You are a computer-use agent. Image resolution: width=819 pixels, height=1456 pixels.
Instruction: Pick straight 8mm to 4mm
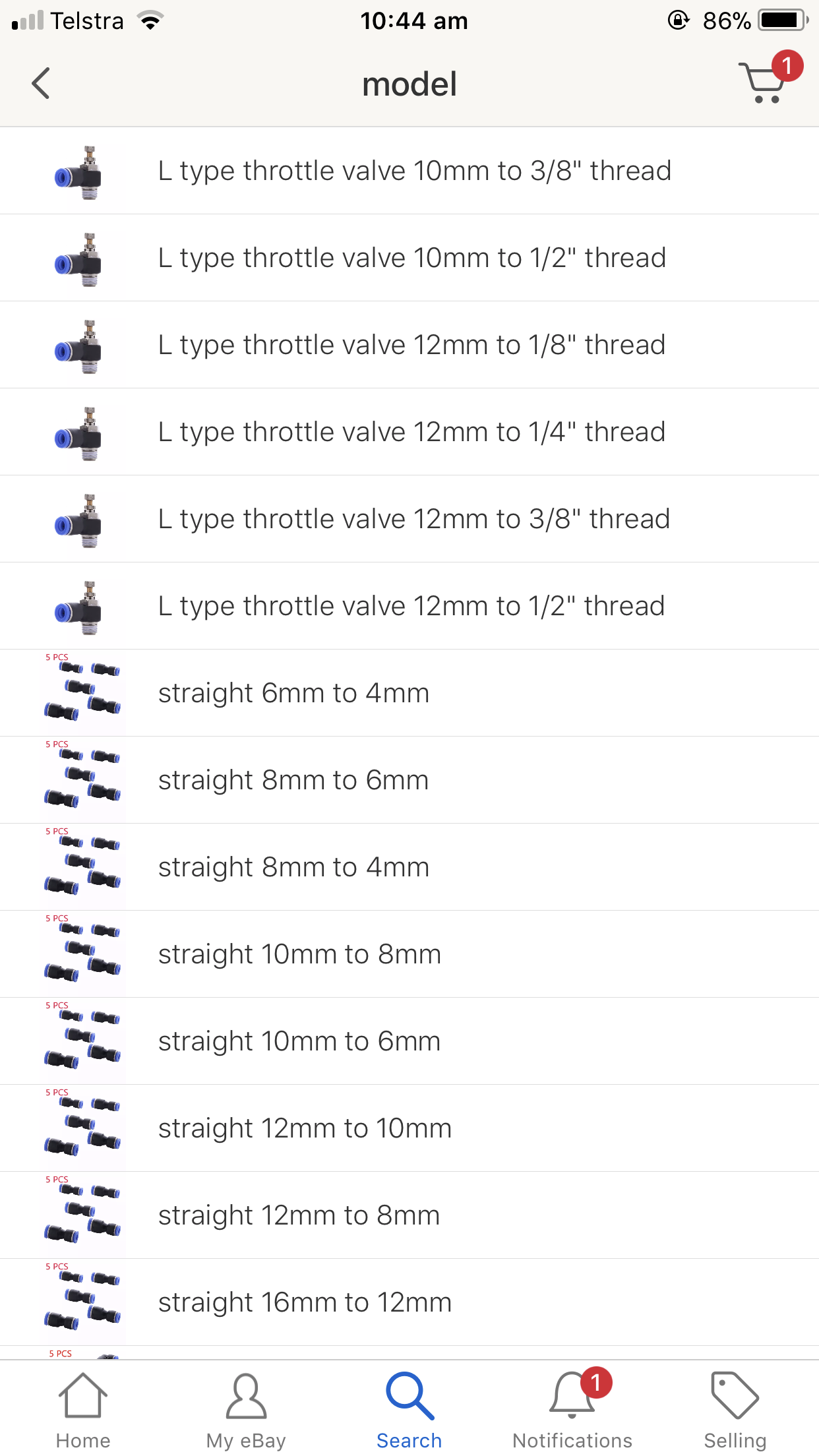click(x=293, y=867)
